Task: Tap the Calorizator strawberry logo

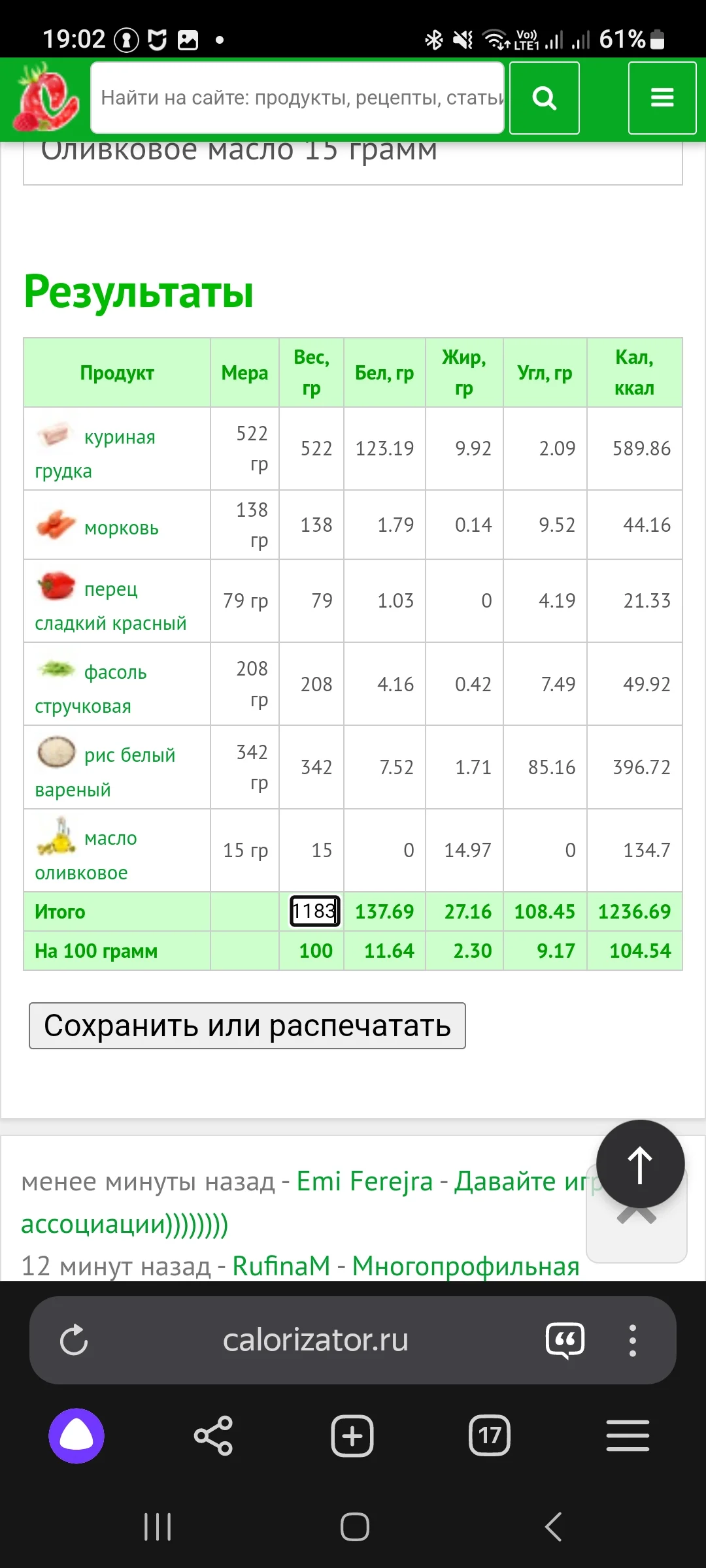Action: (47, 98)
